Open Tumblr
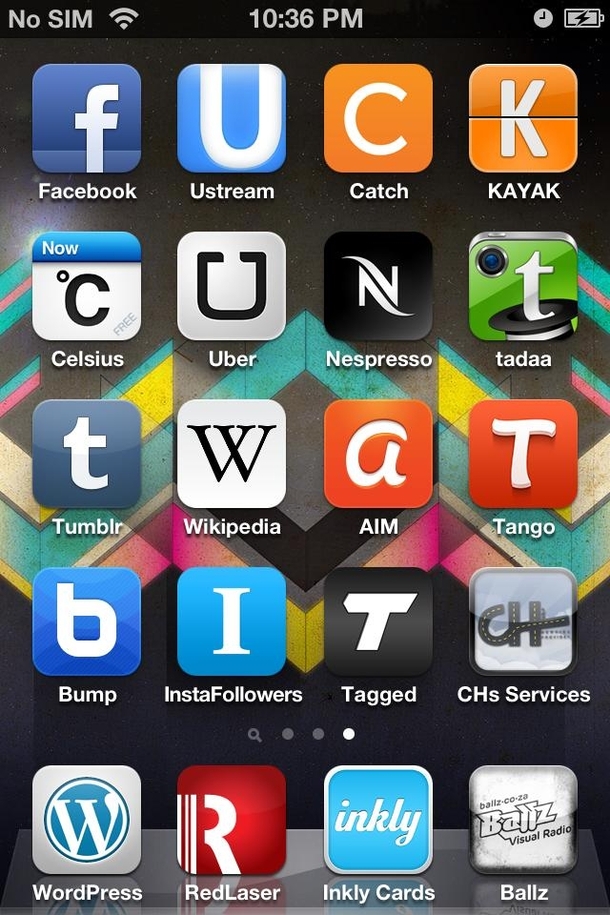610x915 pixels. point(87,455)
